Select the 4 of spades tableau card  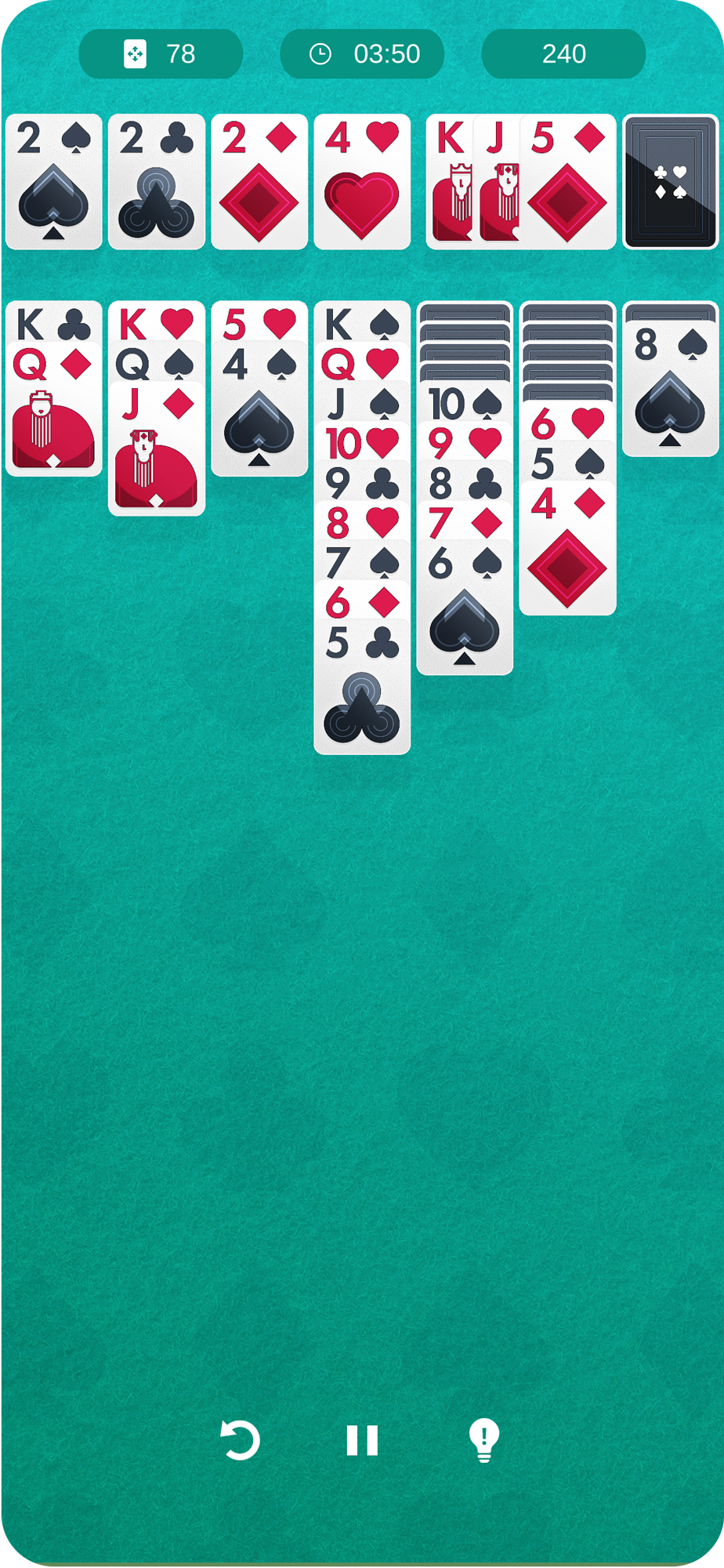259,416
